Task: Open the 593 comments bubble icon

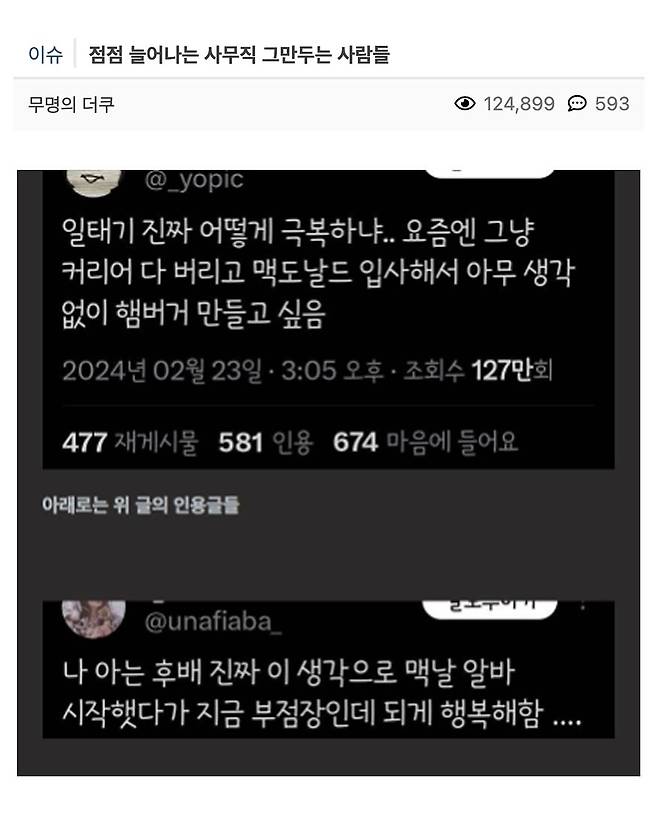Action: tap(577, 103)
